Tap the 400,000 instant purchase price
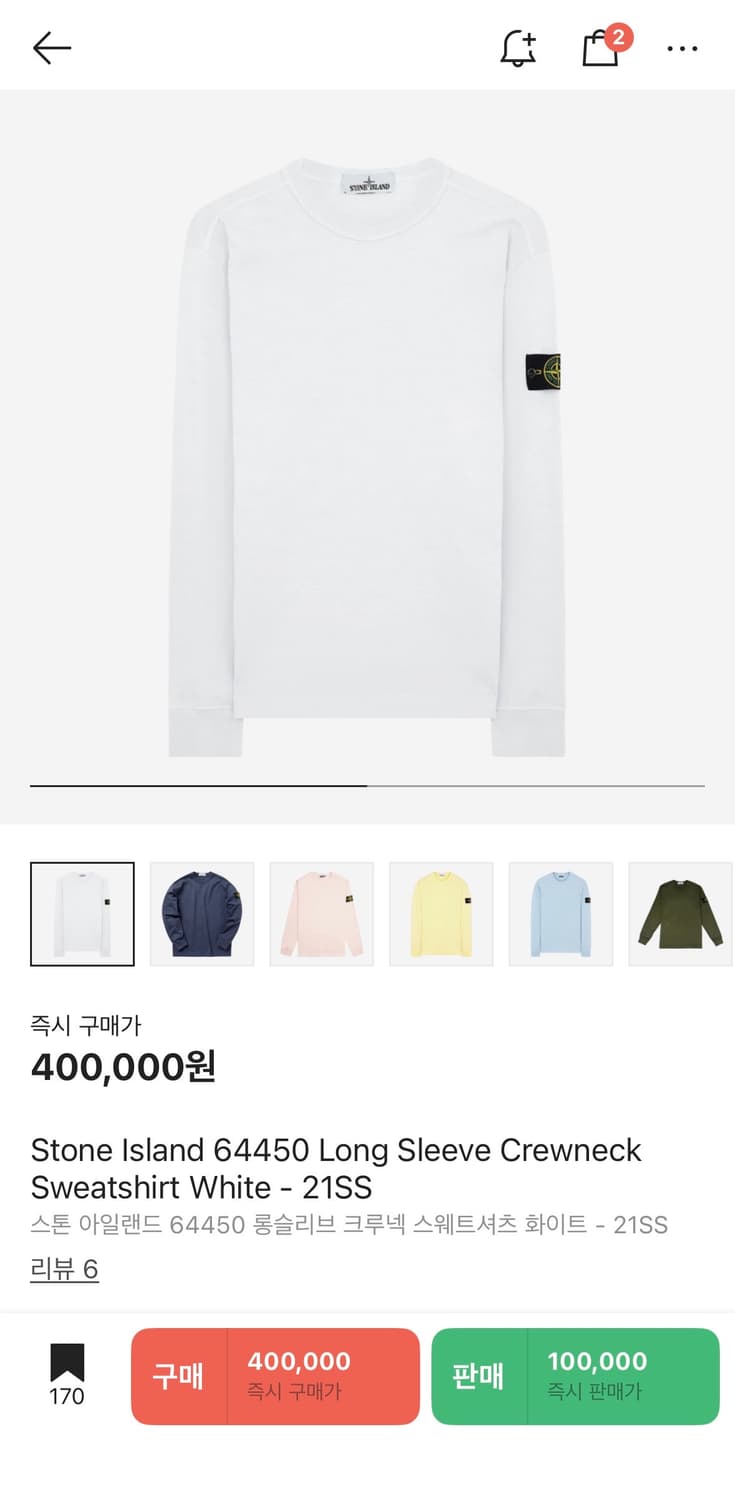 tap(125, 1067)
